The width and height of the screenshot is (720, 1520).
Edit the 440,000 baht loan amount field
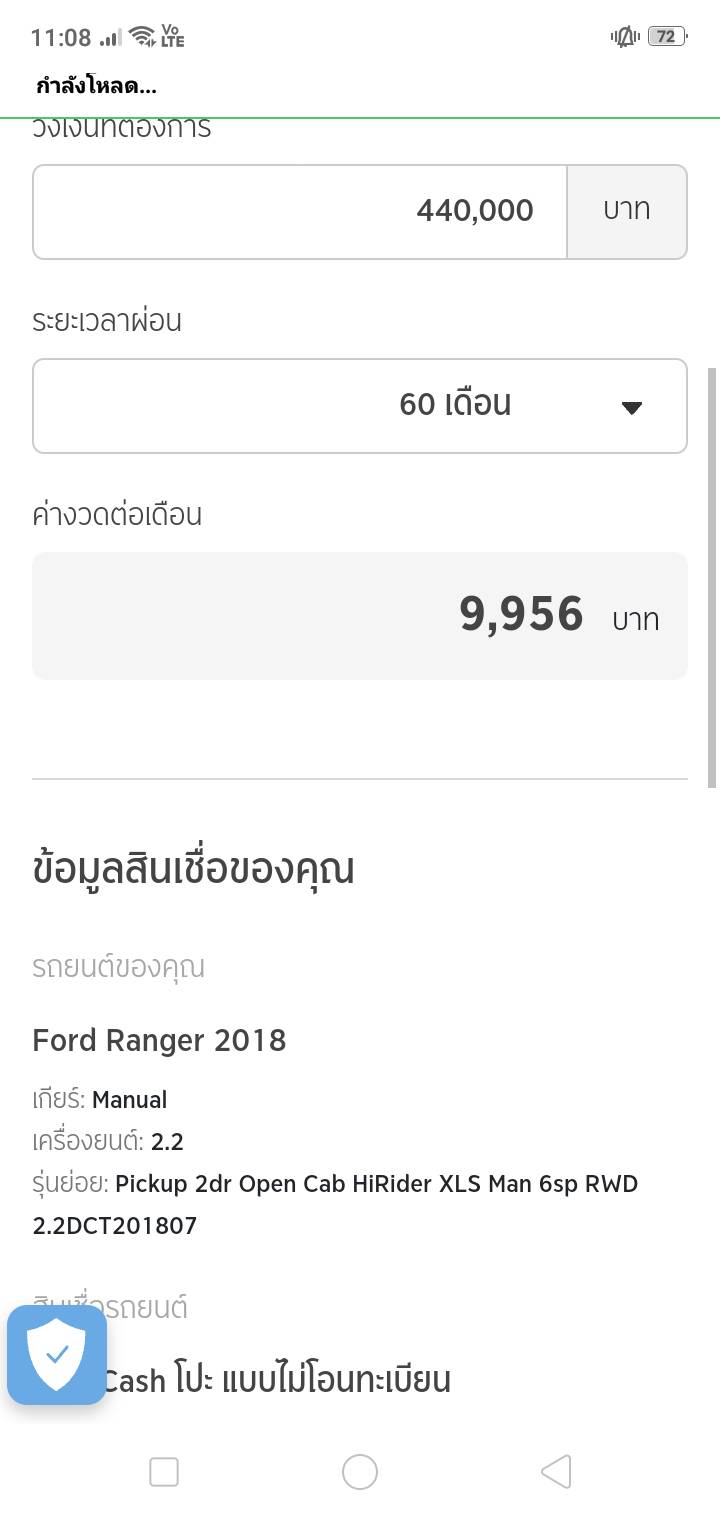[x=300, y=212]
